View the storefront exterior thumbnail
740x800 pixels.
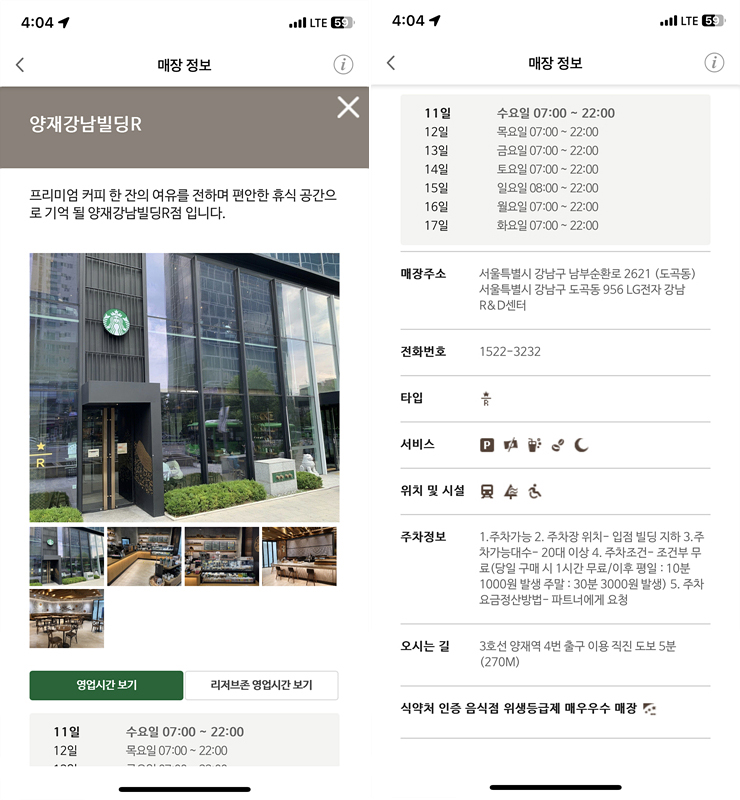point(66,556)
